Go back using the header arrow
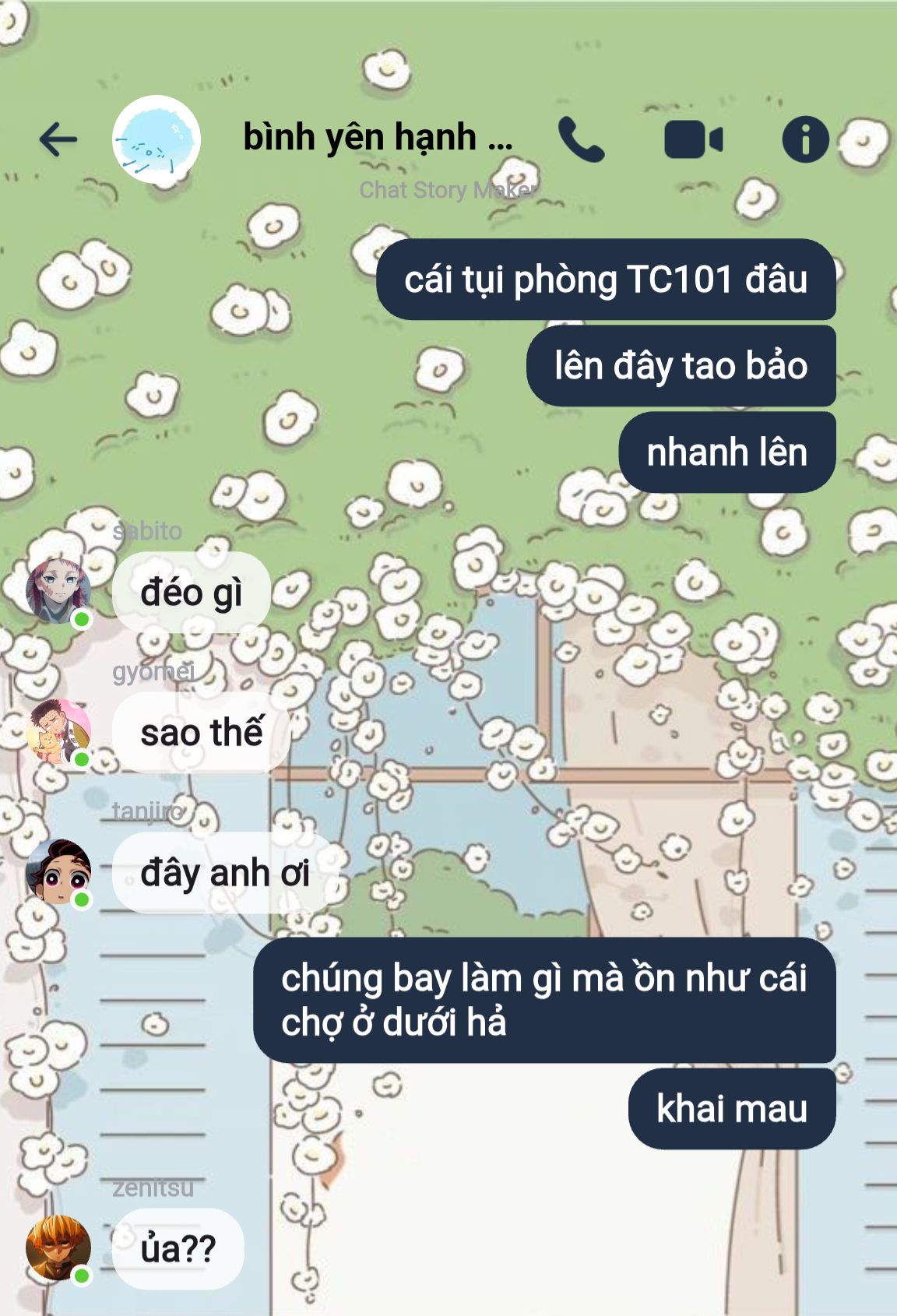Image resolution: width=897 pixels, height=1316 pixels. click(58, 140)
